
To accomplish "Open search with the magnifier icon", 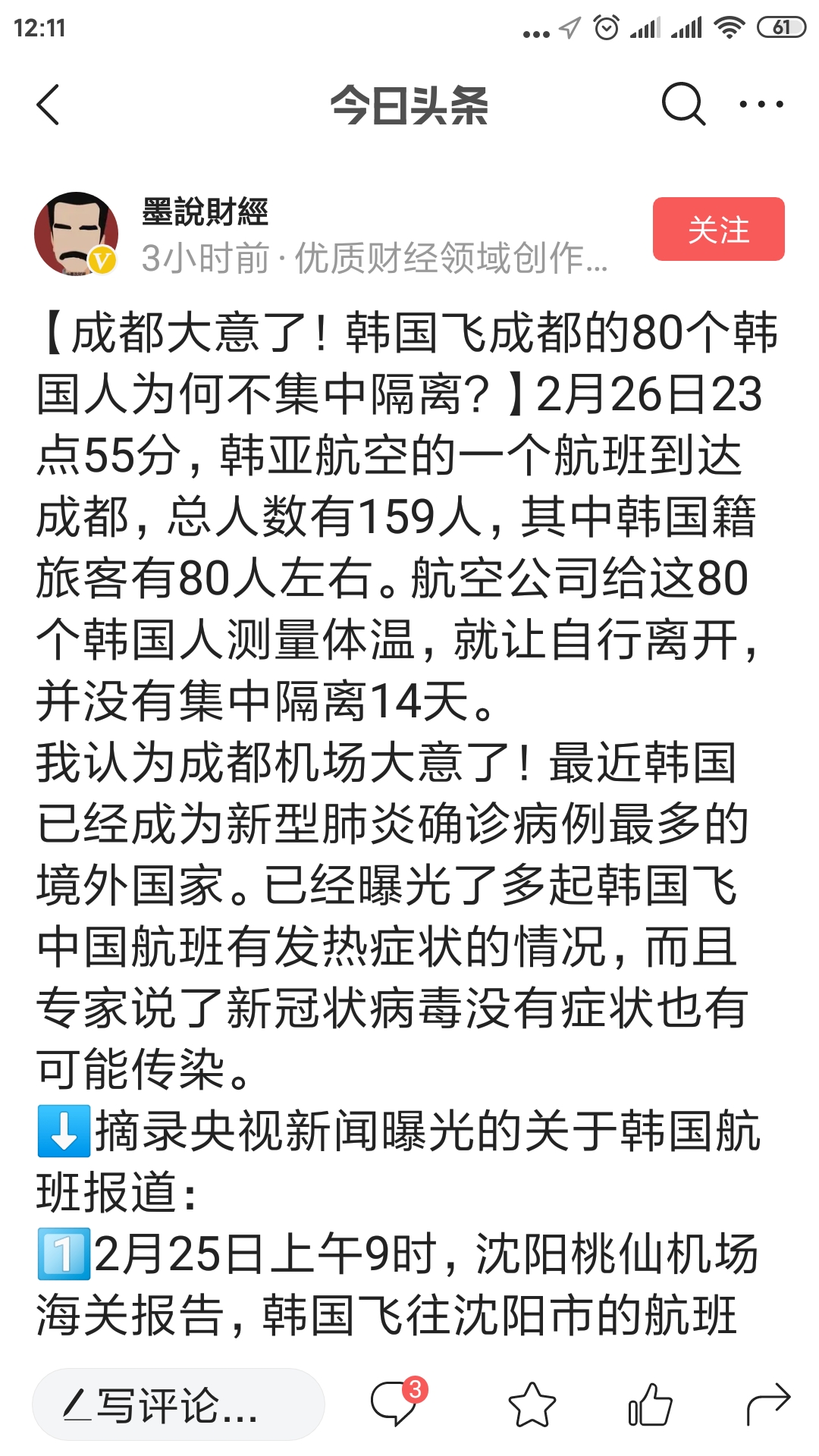I will pos(682,104).
